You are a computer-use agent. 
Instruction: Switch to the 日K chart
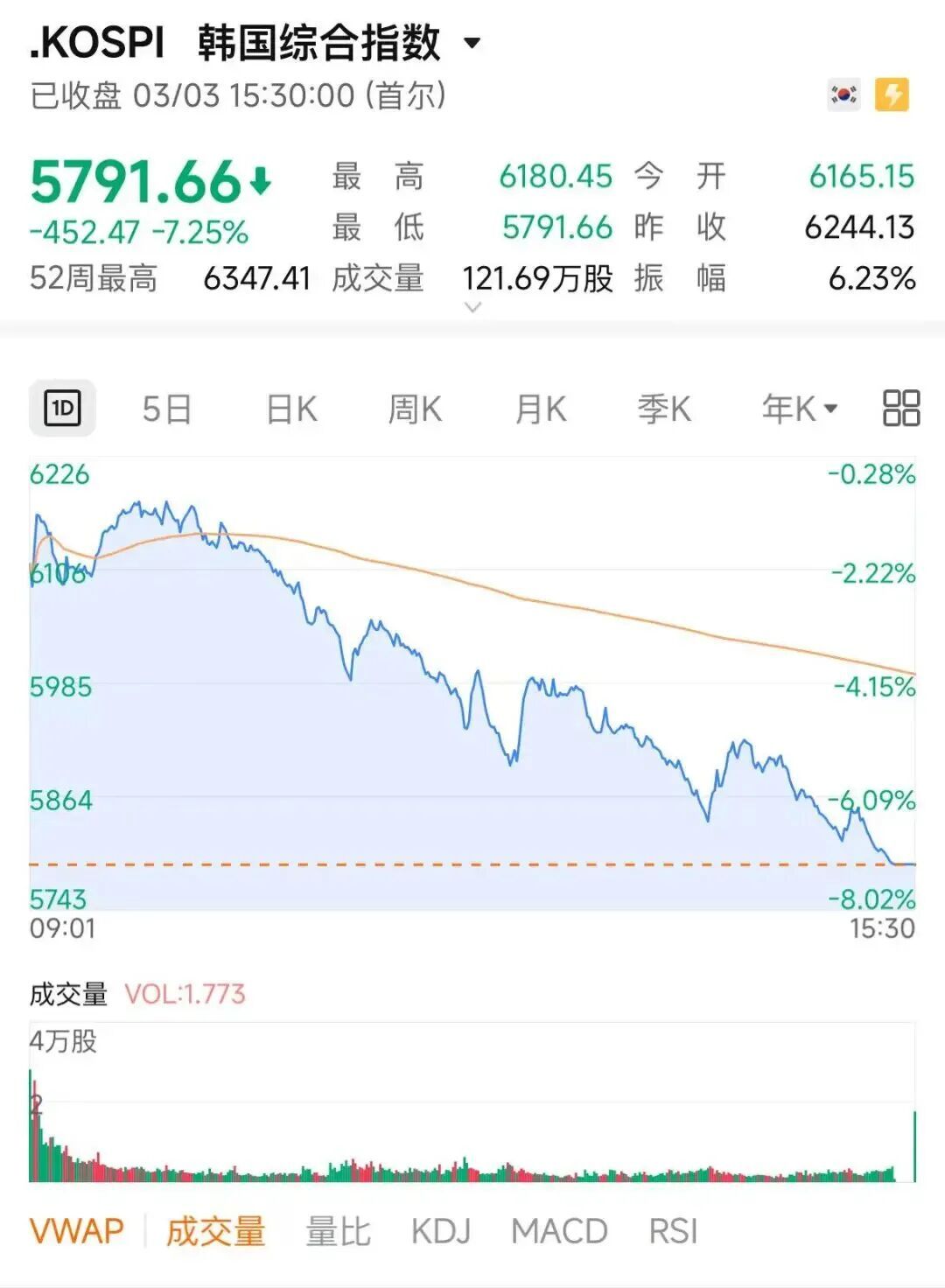point(291,409)
